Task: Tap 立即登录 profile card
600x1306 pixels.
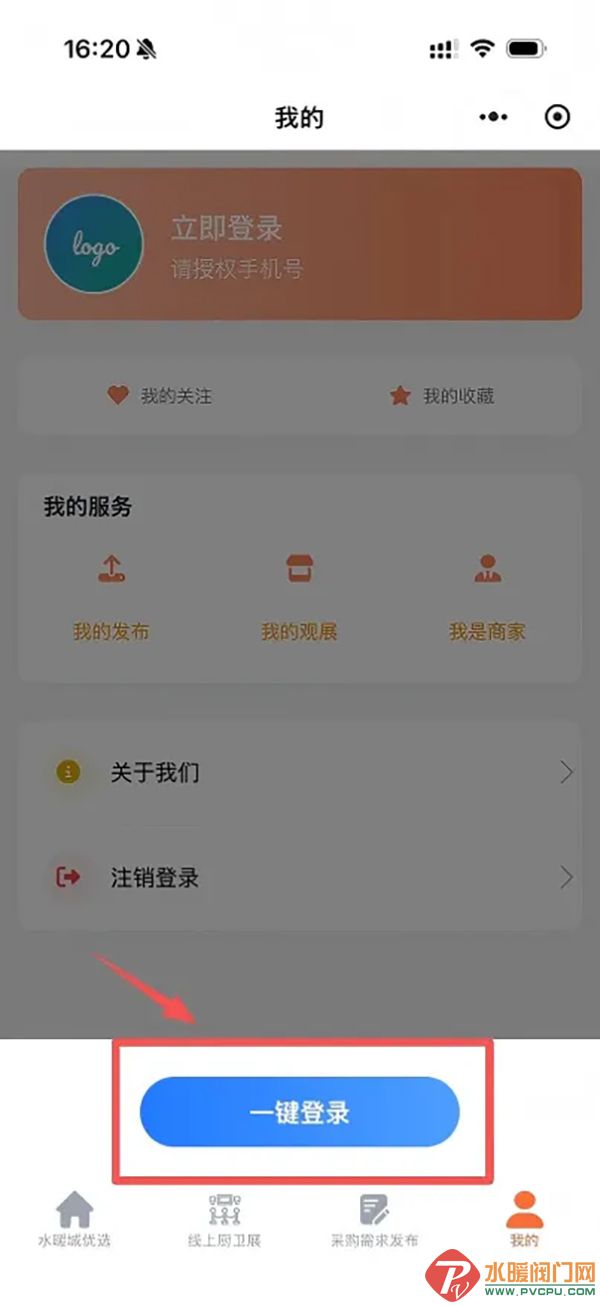Action: tap(299, 244)
